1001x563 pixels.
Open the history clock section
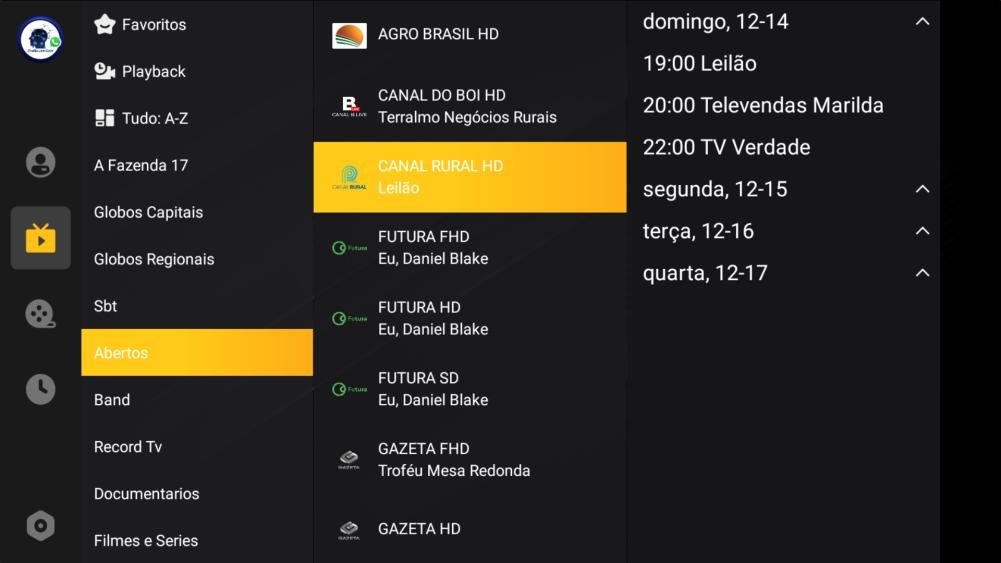click(x=40, y=389)
